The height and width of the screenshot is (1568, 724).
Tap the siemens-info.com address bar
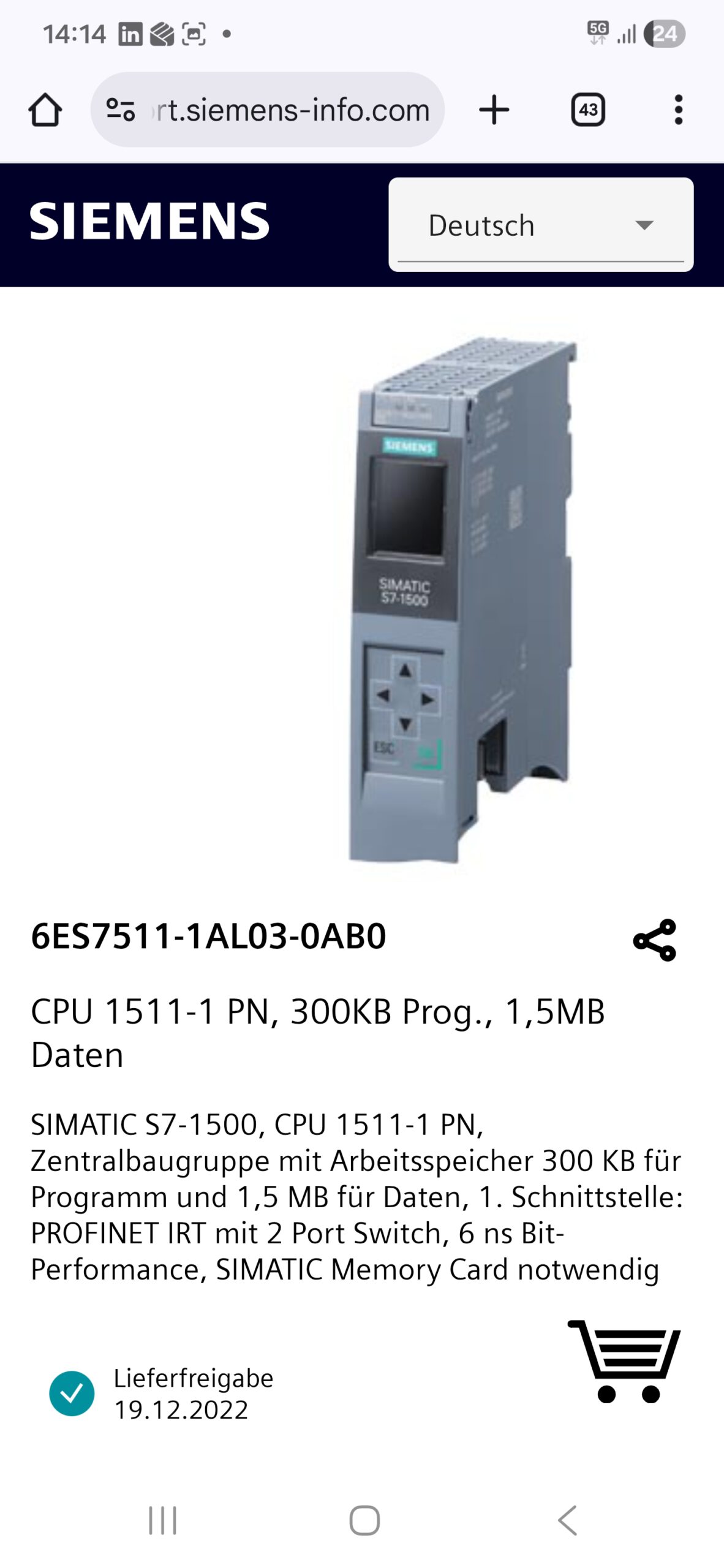291,110
